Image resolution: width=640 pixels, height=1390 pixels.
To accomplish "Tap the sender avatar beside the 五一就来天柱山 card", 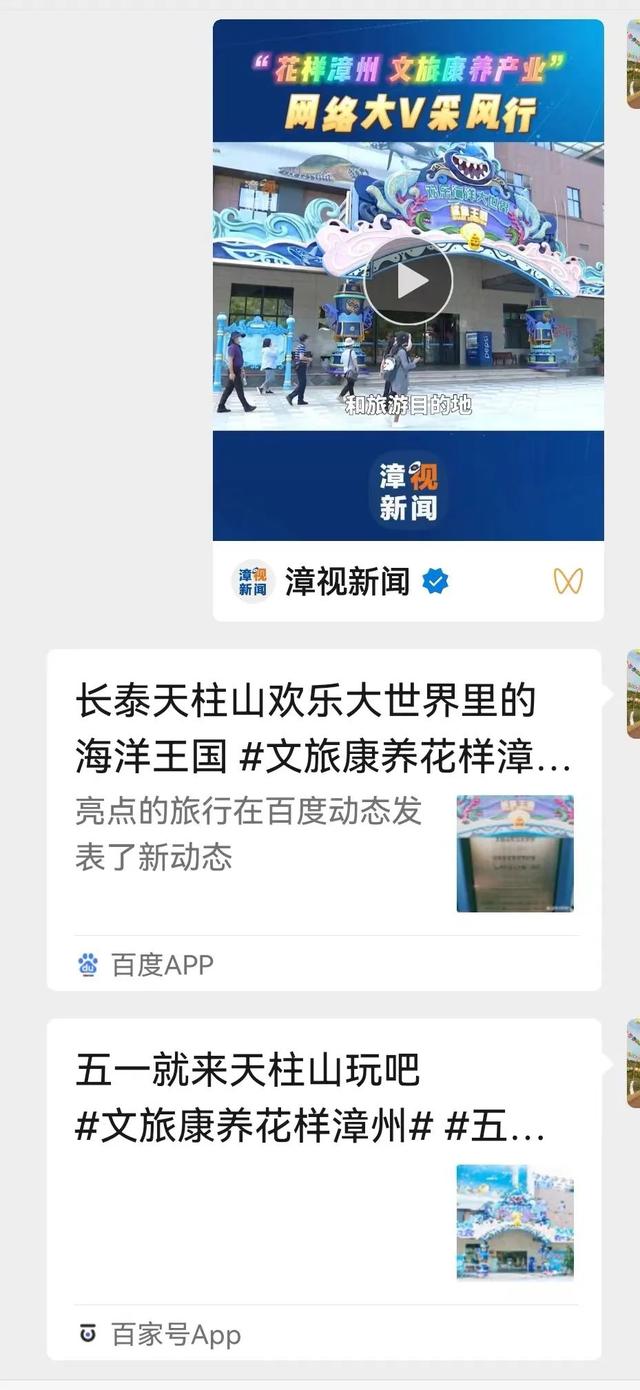I will [x=633, y=1063].
